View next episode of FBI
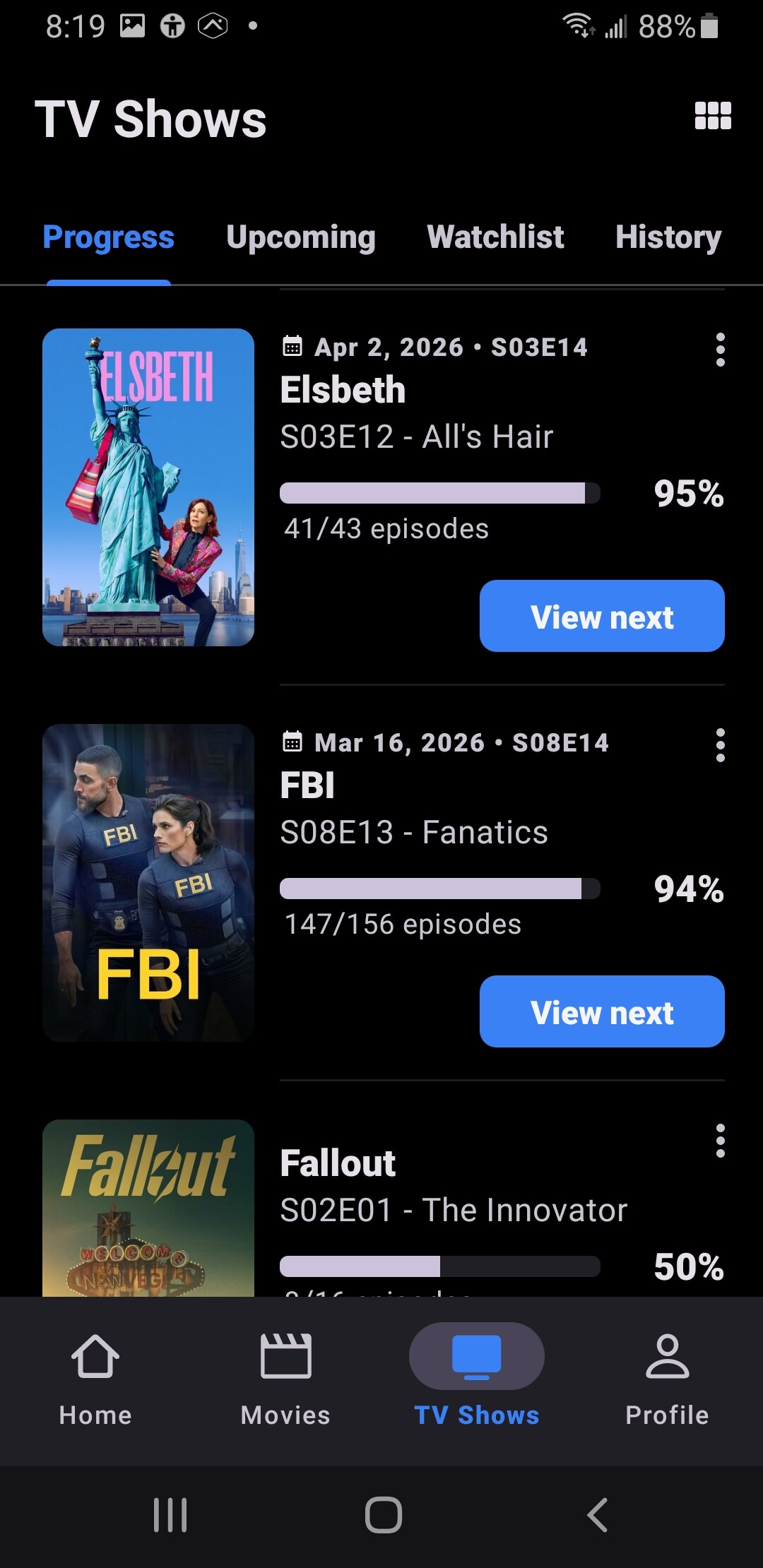Viewport: 763px width, 1568px height. point(602,1011)
